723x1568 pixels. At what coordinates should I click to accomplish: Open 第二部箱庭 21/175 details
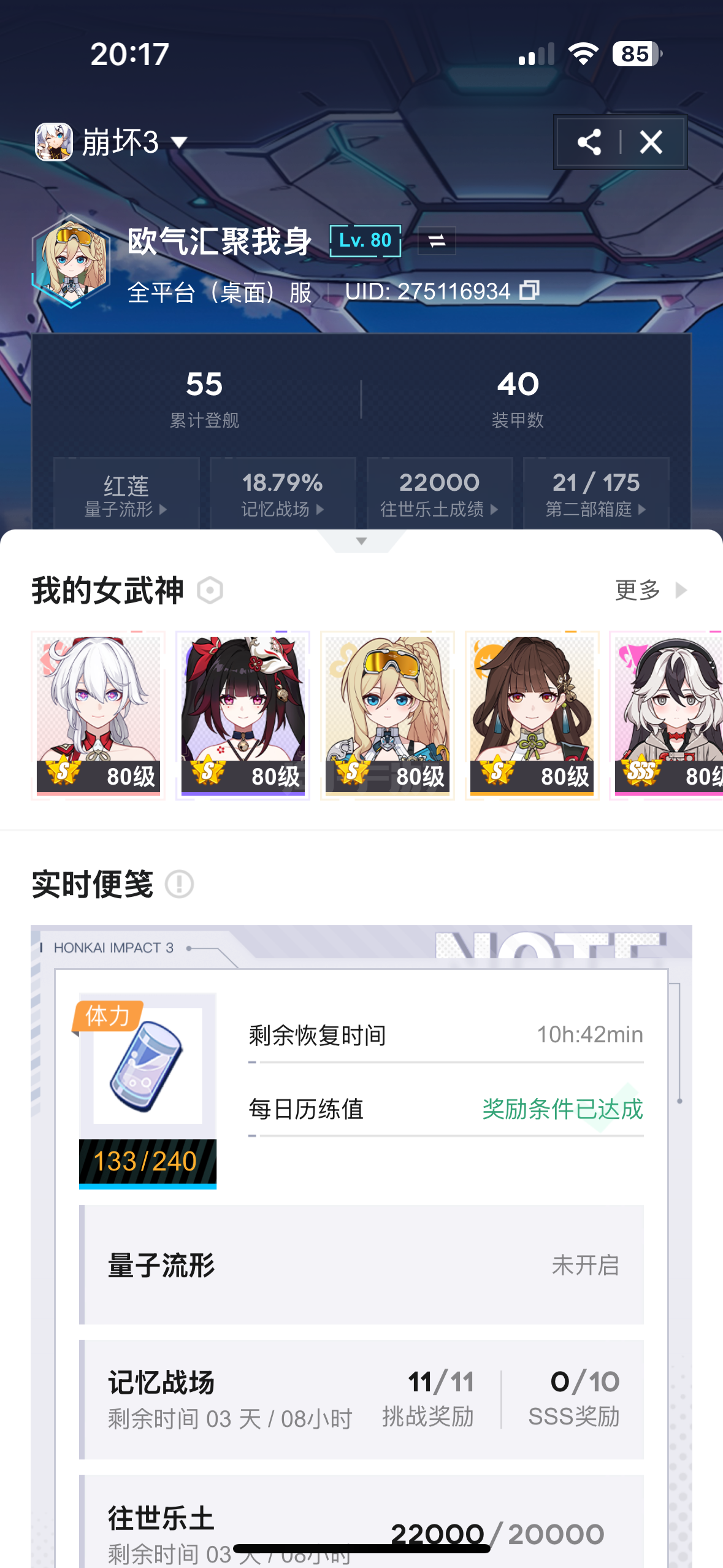(596, 494)
